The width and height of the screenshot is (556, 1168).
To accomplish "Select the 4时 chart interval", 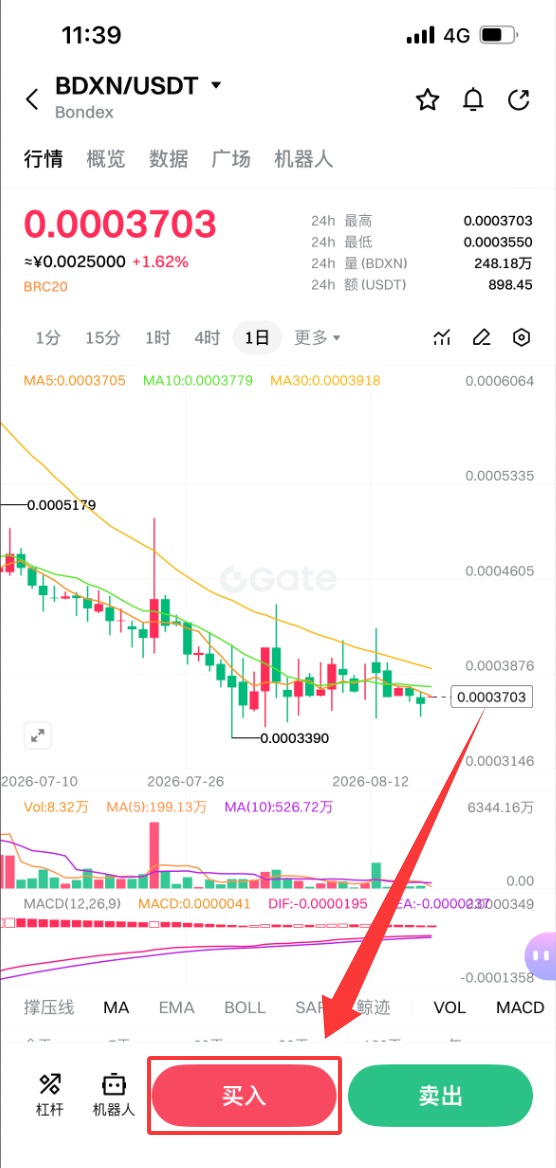I will [x=207, y=337].
